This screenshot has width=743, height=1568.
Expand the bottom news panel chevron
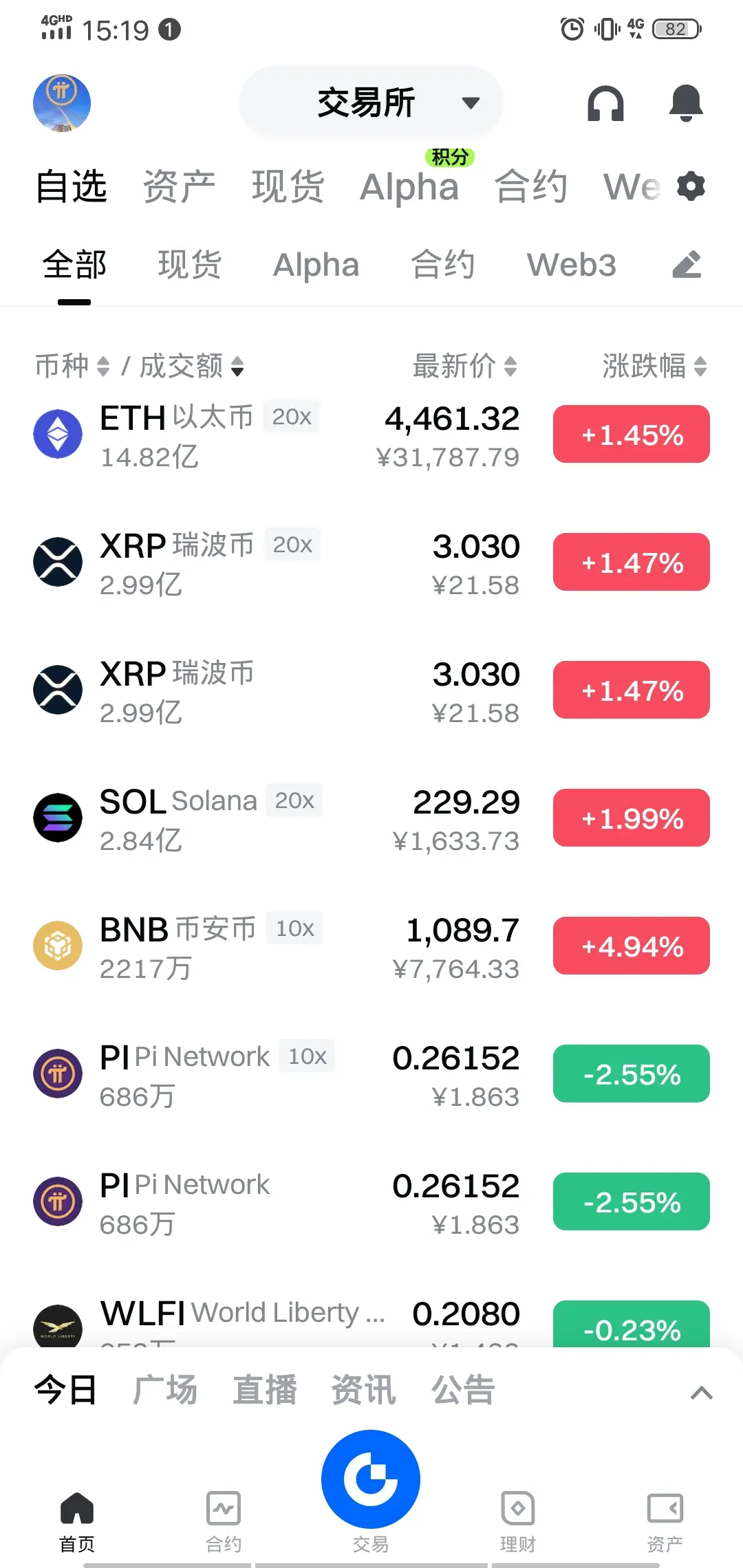click(701, 1393)
